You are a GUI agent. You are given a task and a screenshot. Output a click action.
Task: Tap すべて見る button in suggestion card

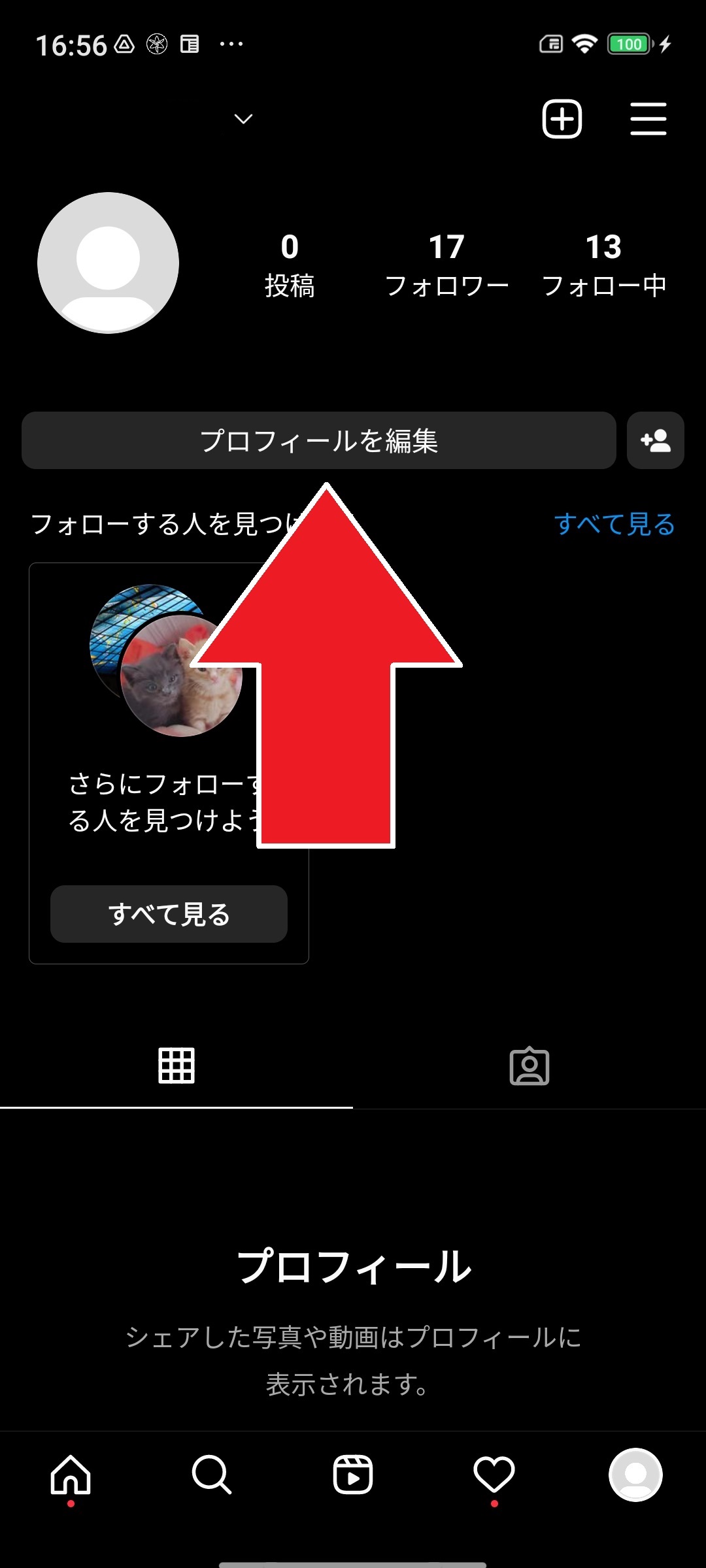(169, 914)
